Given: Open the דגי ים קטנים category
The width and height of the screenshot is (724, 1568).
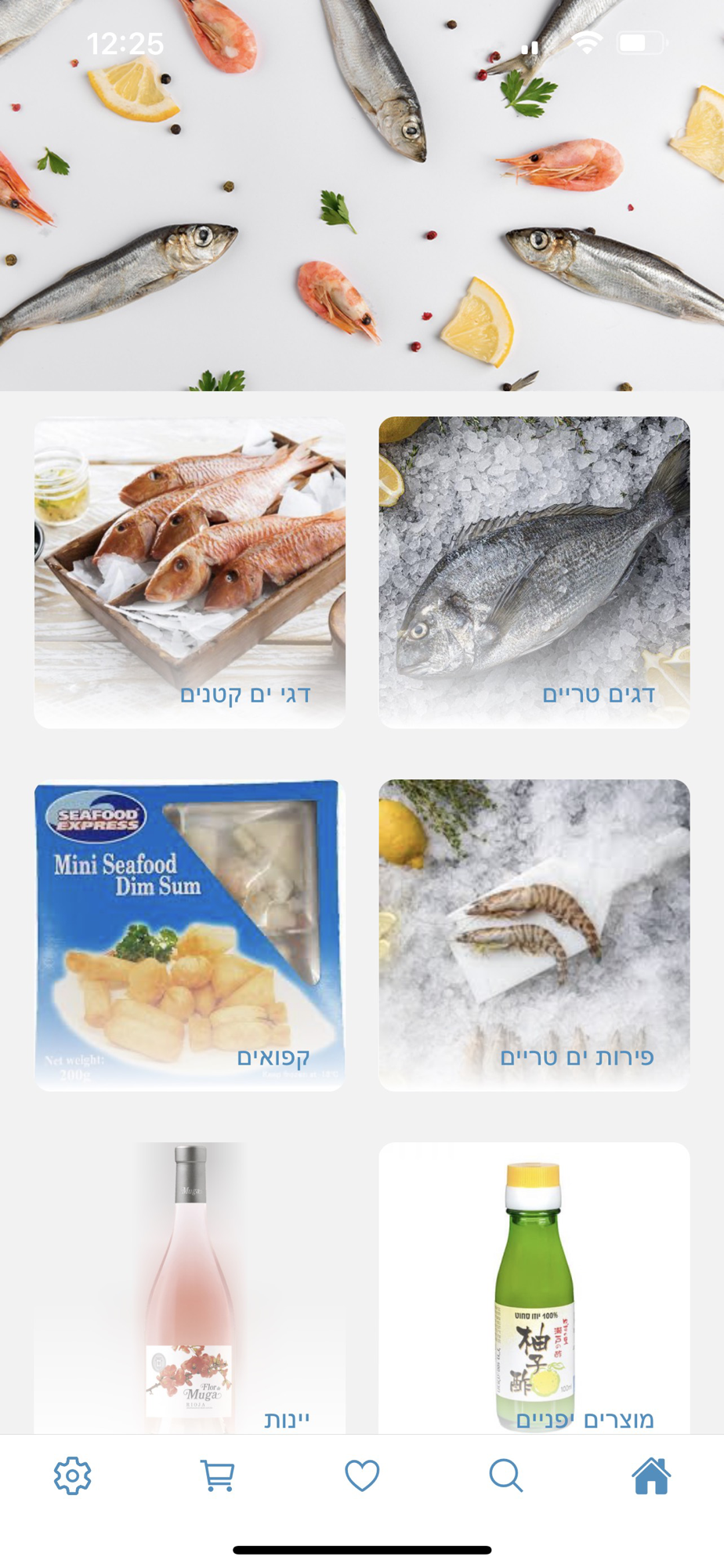Looking at the screenshot, I should 190,572.
